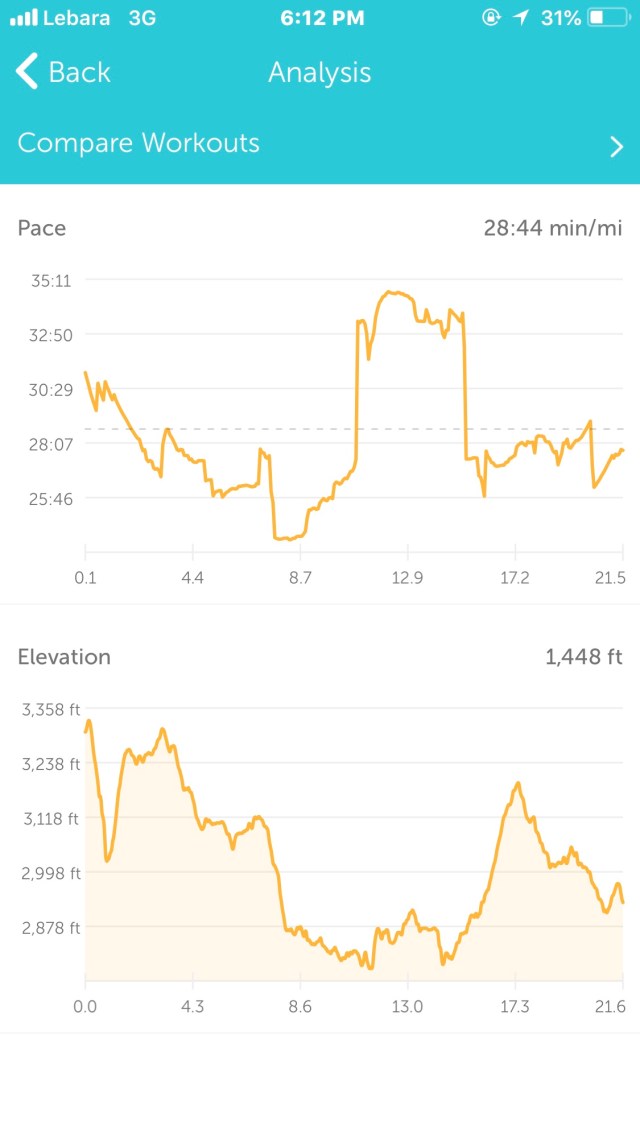Open the Compare Workouts row
The width and height of the screenshot is (640, 1138).
click(x=320, y=144)
